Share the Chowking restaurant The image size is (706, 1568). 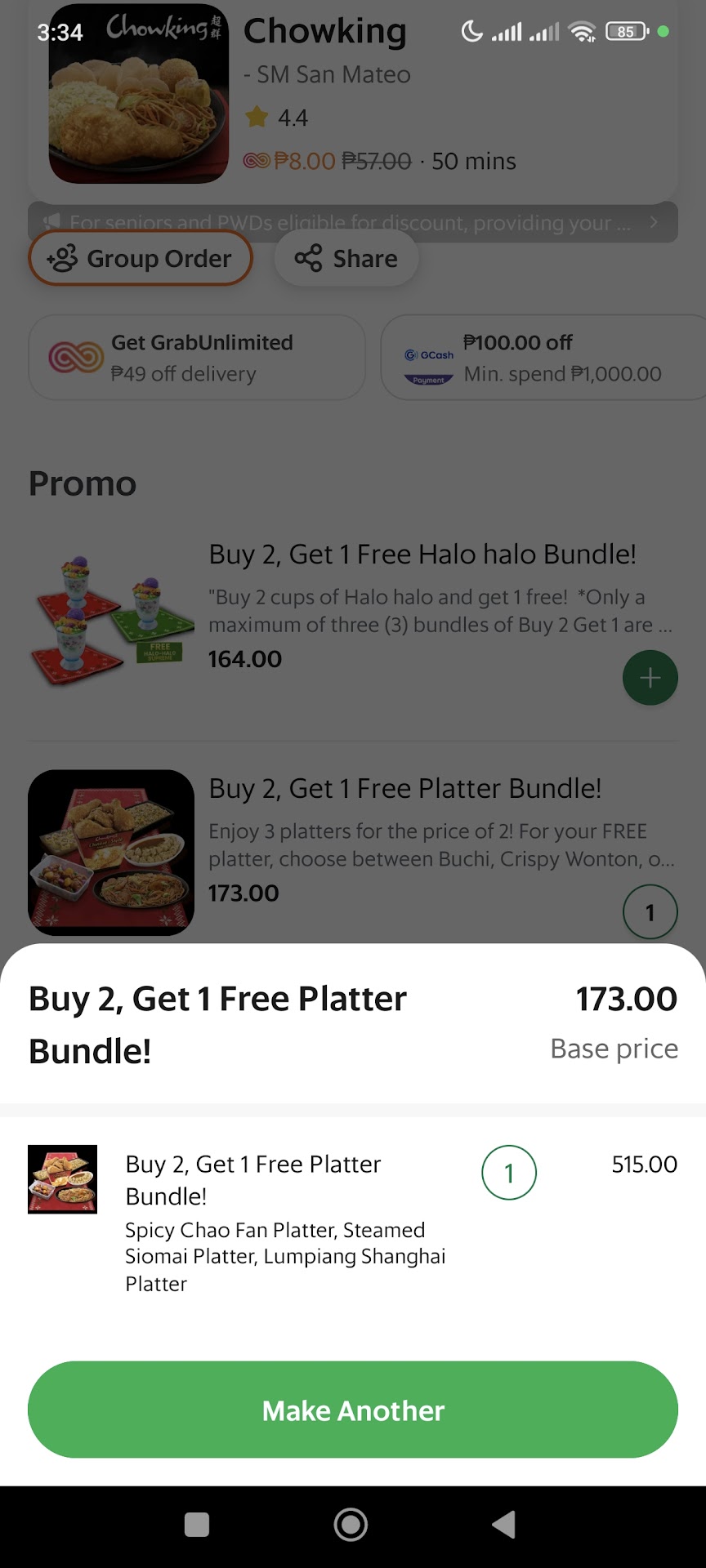click(346, 259)
